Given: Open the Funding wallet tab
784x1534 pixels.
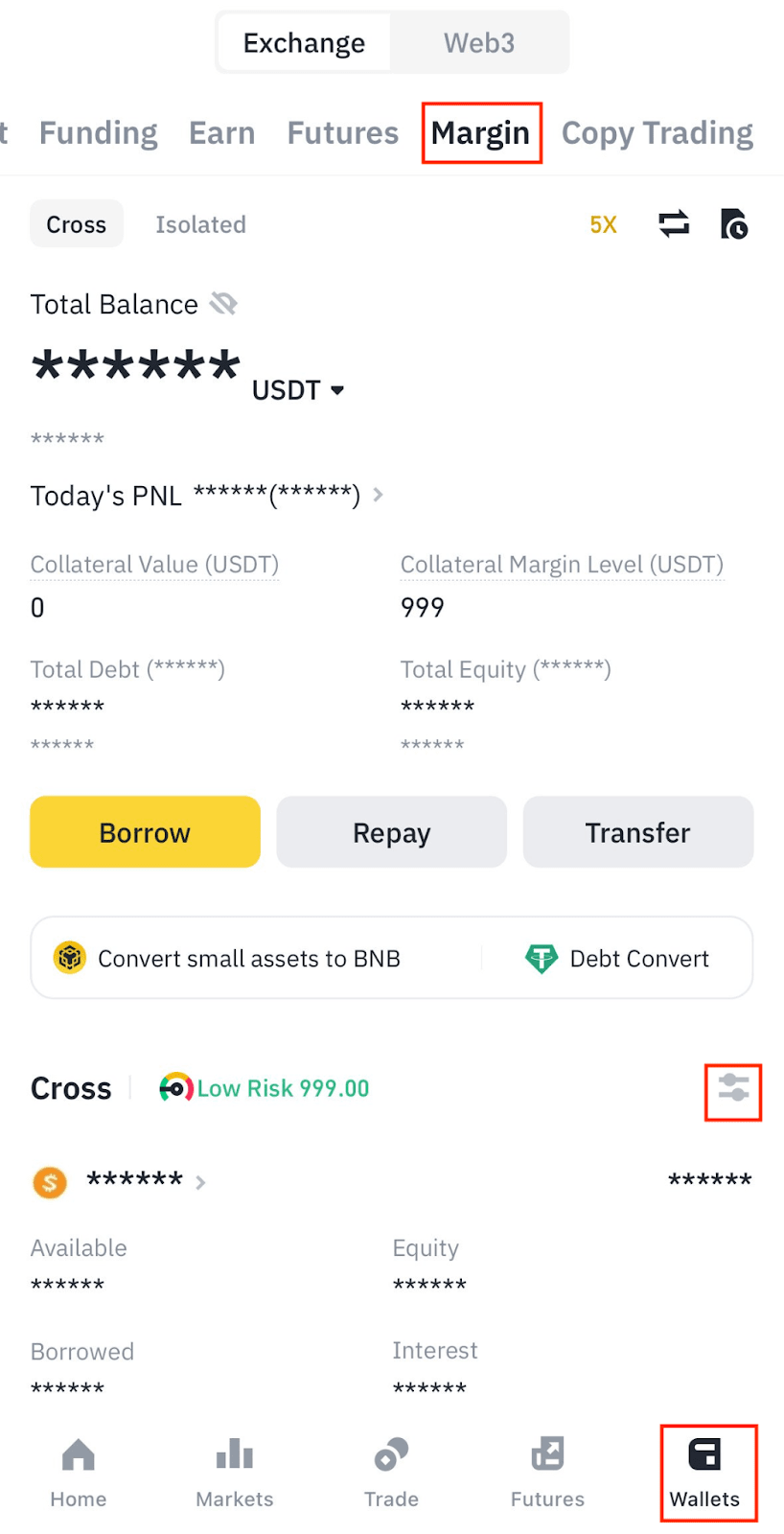Looking at the screenshot, I should point(99,133).
